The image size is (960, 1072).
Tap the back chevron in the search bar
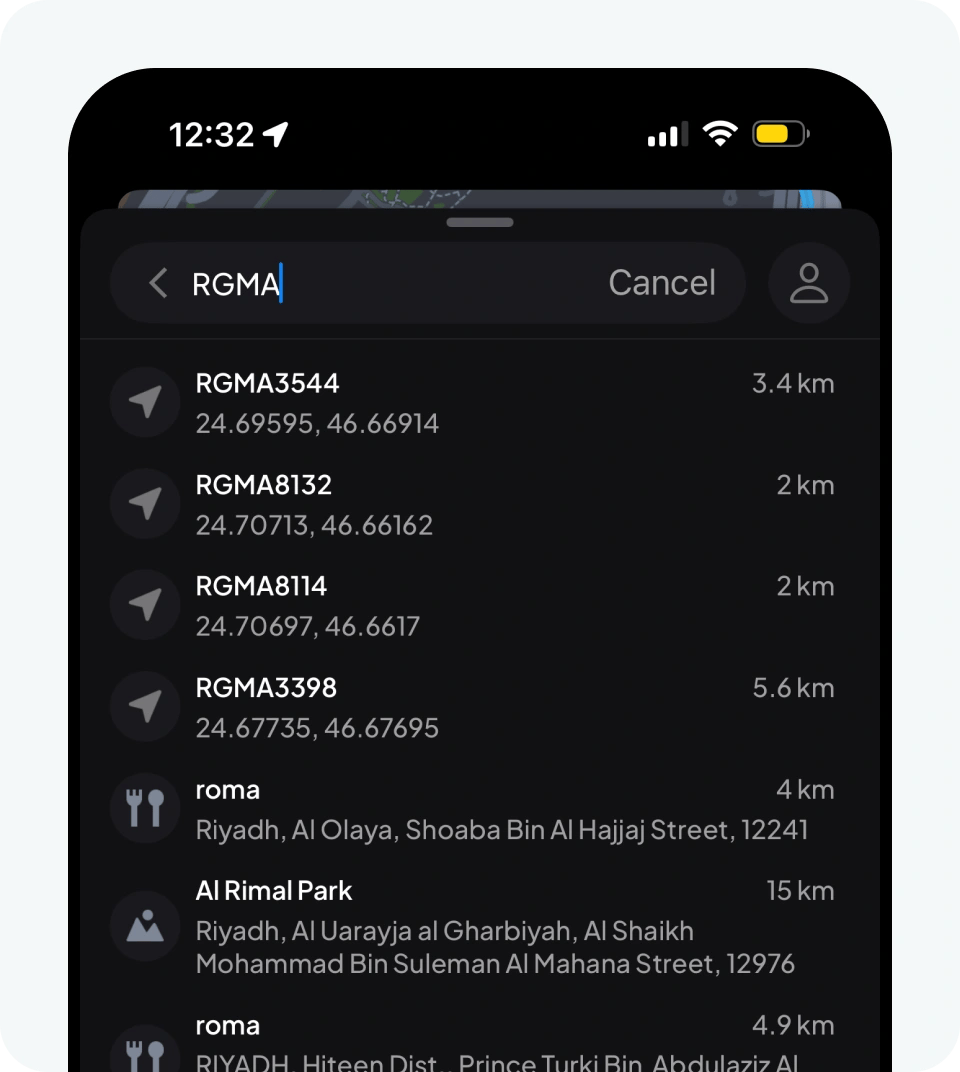157,283
